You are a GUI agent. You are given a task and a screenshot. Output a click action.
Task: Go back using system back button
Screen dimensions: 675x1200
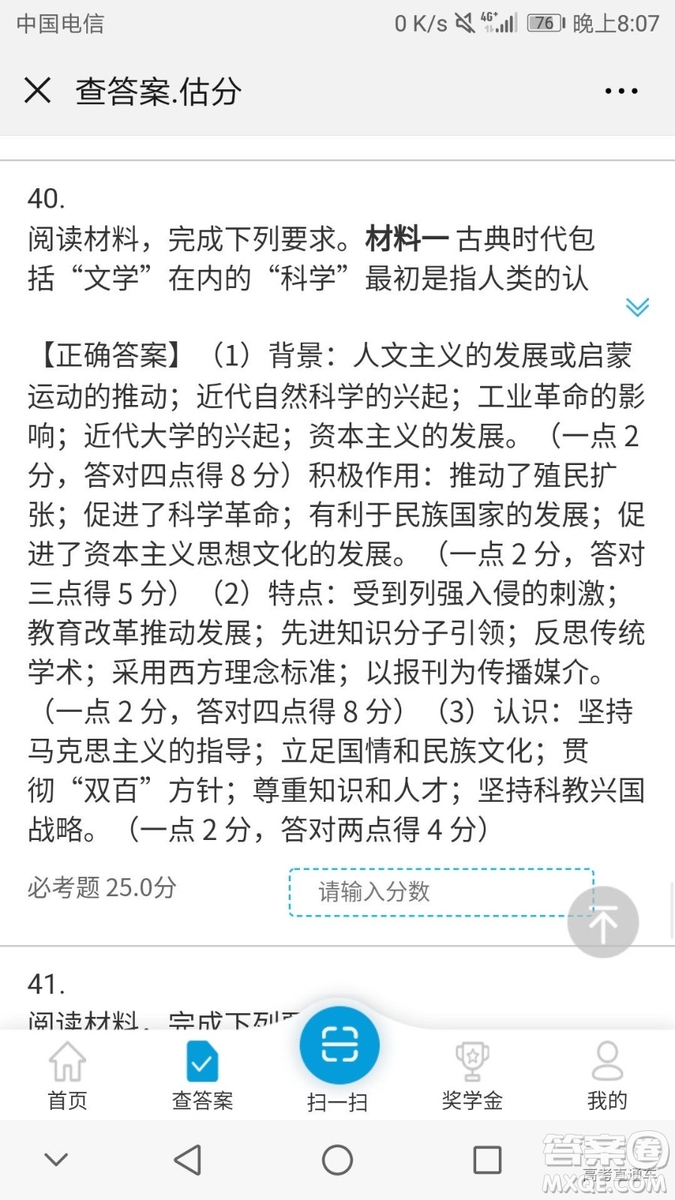point(188,1160)
